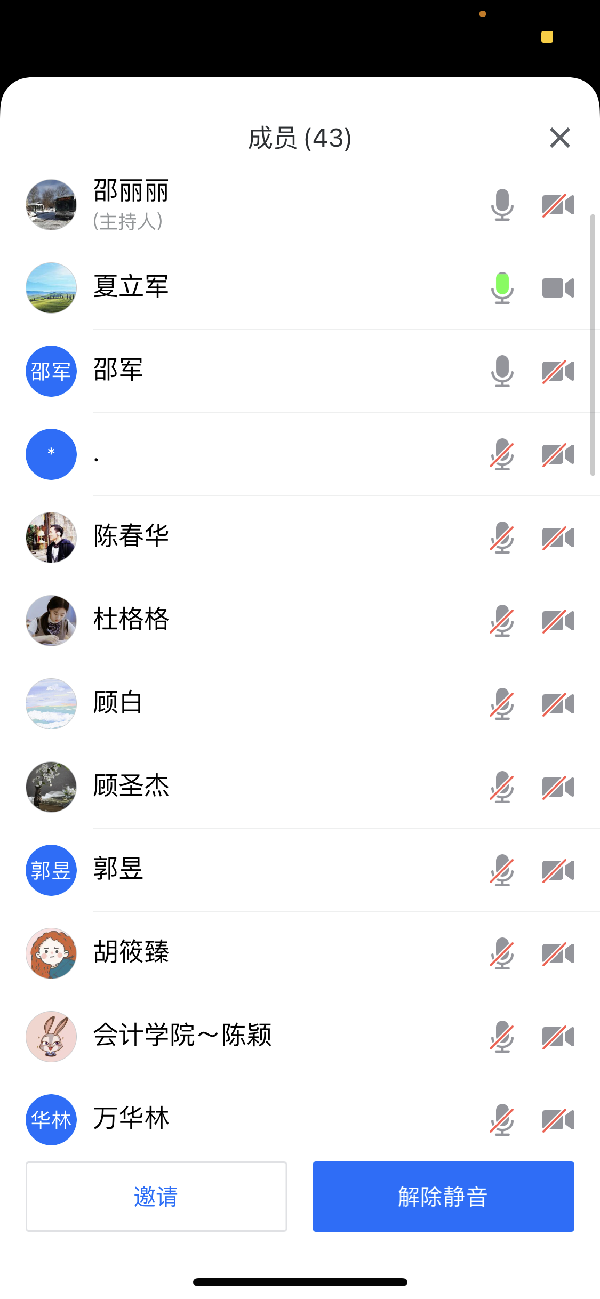
Task: Tap the 解除静音 unmute button
Action: [x=443, y=1196]
